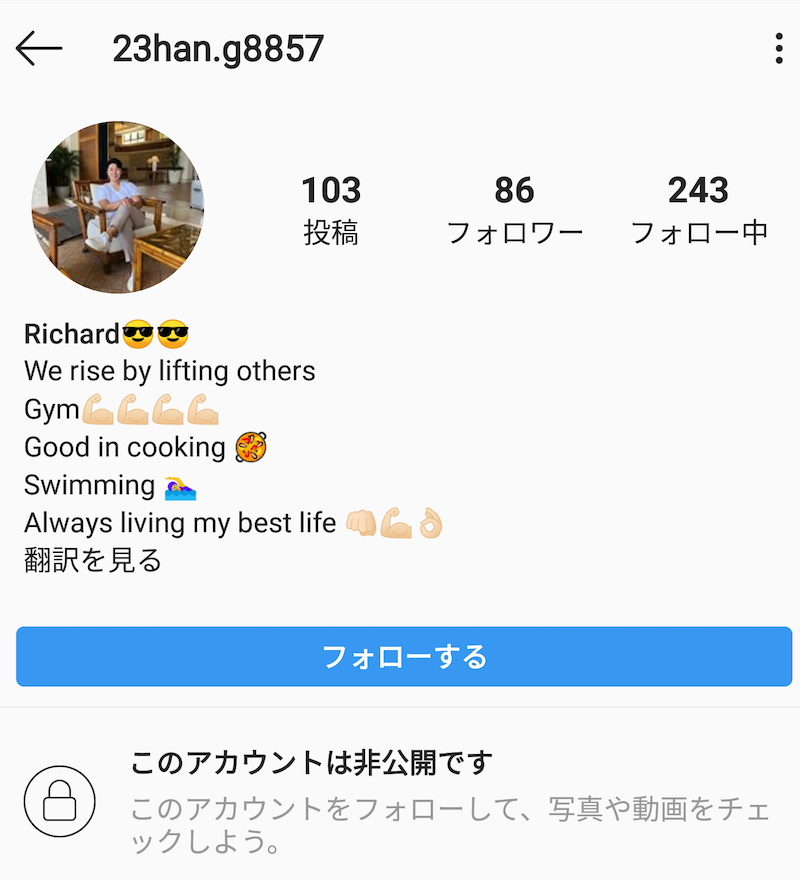Tap 翻訳を見る to translate bio

[93, 560]
